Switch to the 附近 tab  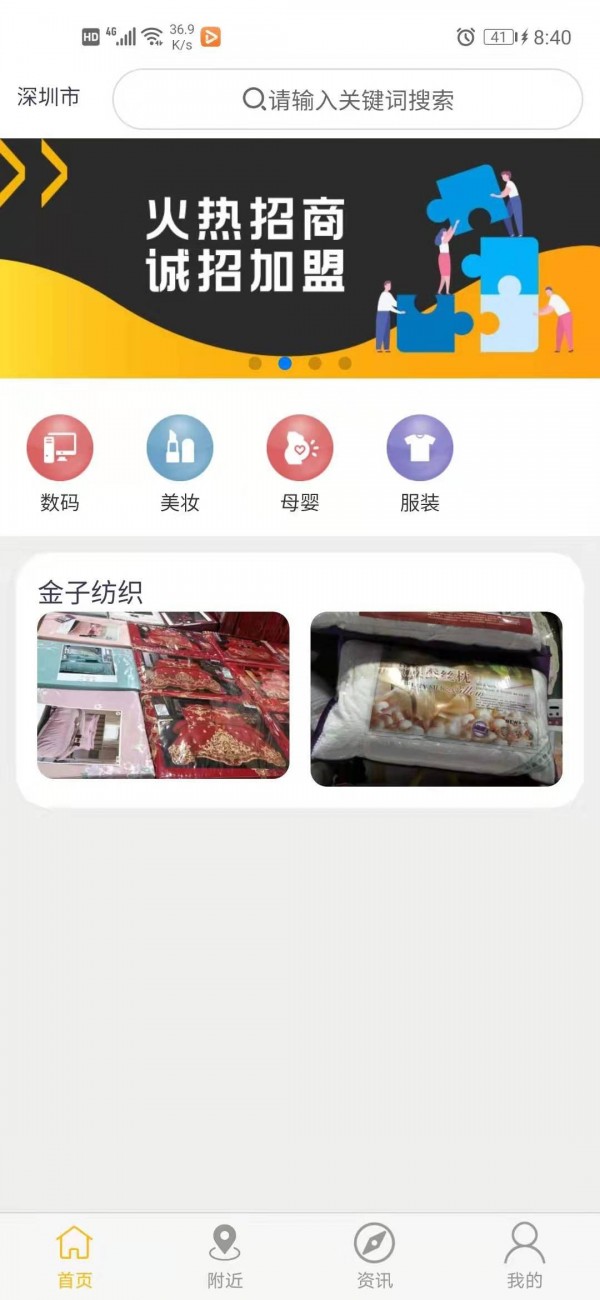pos(225,1256)
